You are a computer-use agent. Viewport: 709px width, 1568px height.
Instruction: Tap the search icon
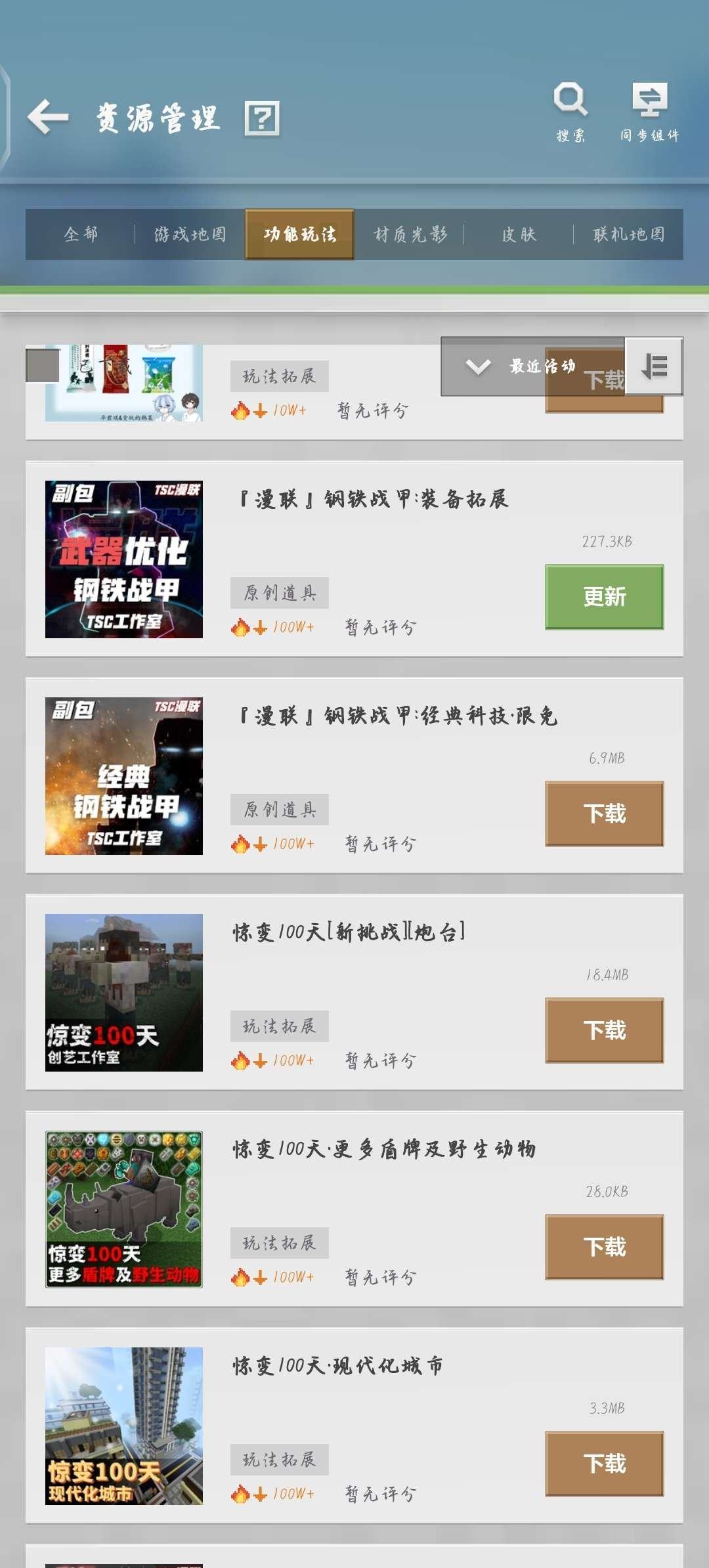(570, 100)
